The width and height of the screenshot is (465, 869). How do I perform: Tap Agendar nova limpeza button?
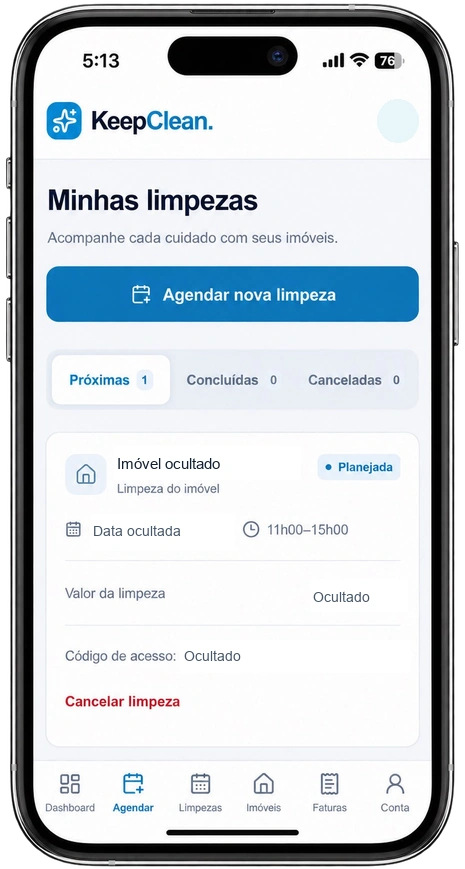(232, 294)
